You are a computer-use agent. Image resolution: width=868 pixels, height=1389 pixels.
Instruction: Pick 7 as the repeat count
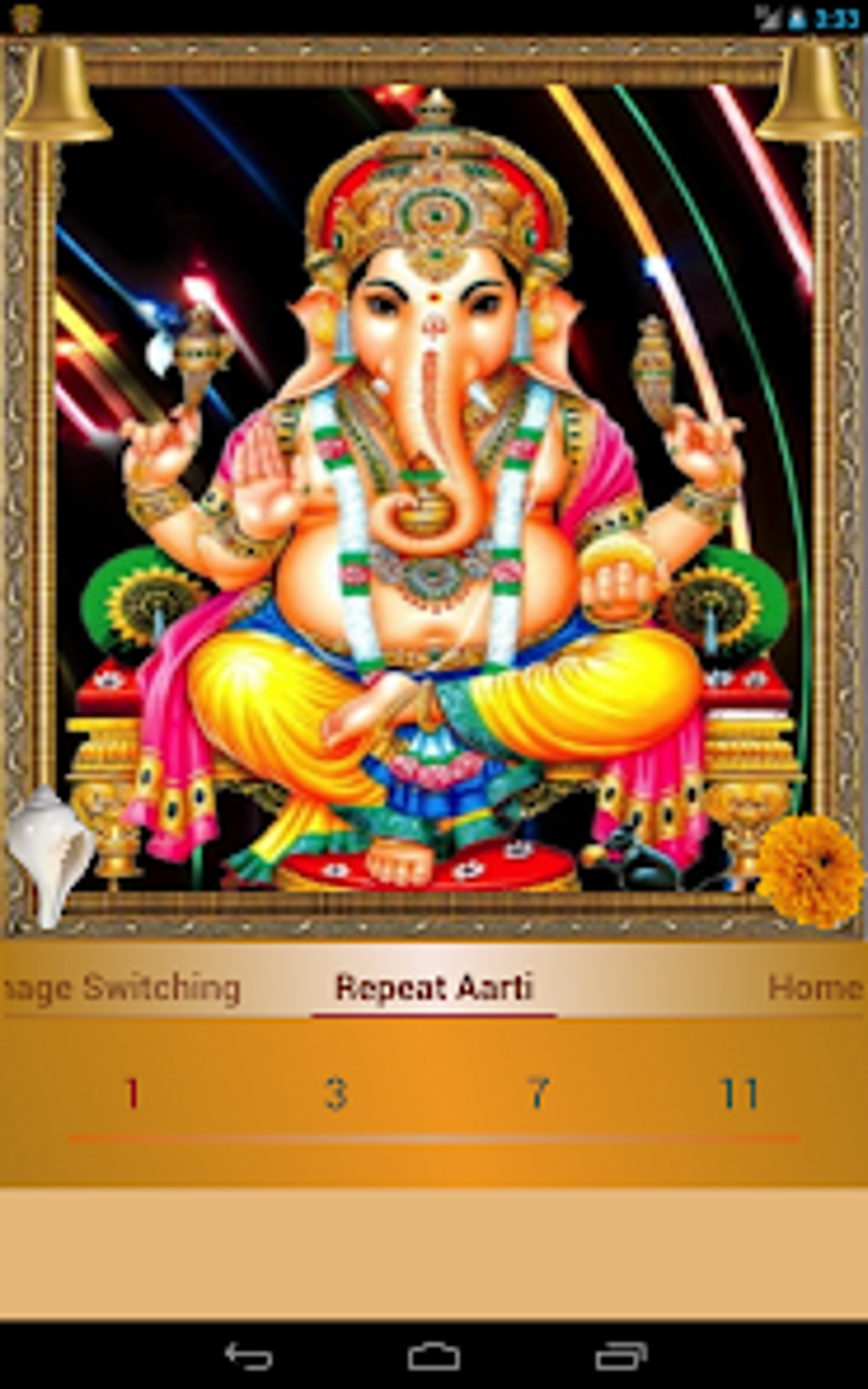pyautogui.click(x=538, y=1094)
